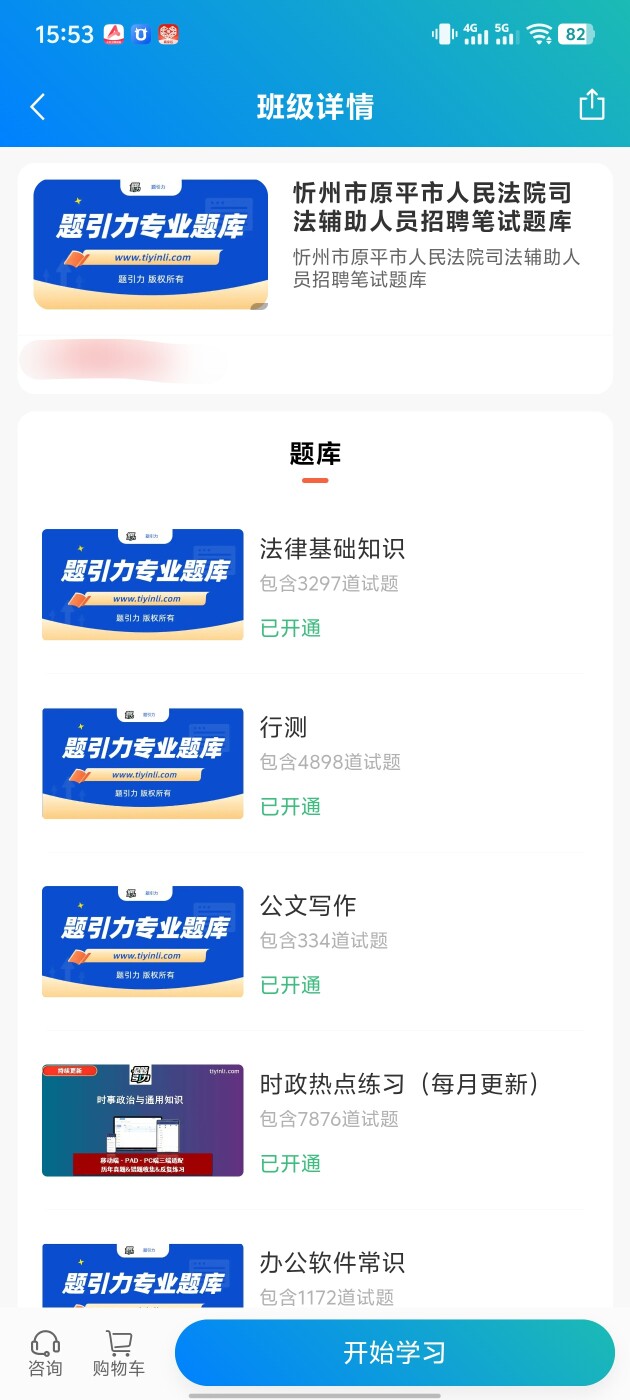Open the 公文写作 question bank
Viewport: 630px width, 1400px height.
click(x=315, y=941)
